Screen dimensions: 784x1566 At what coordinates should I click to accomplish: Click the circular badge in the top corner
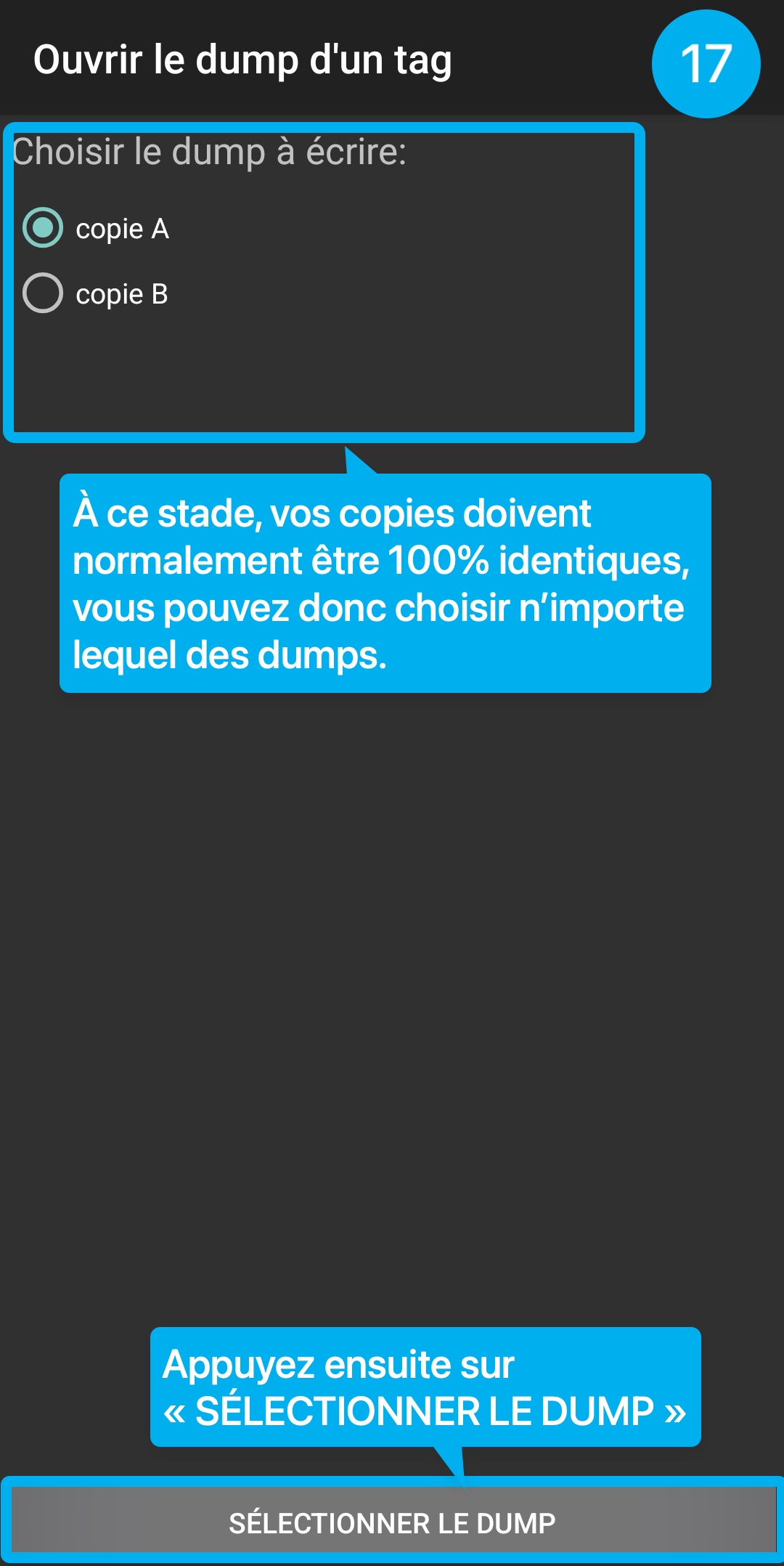point(705,64)
